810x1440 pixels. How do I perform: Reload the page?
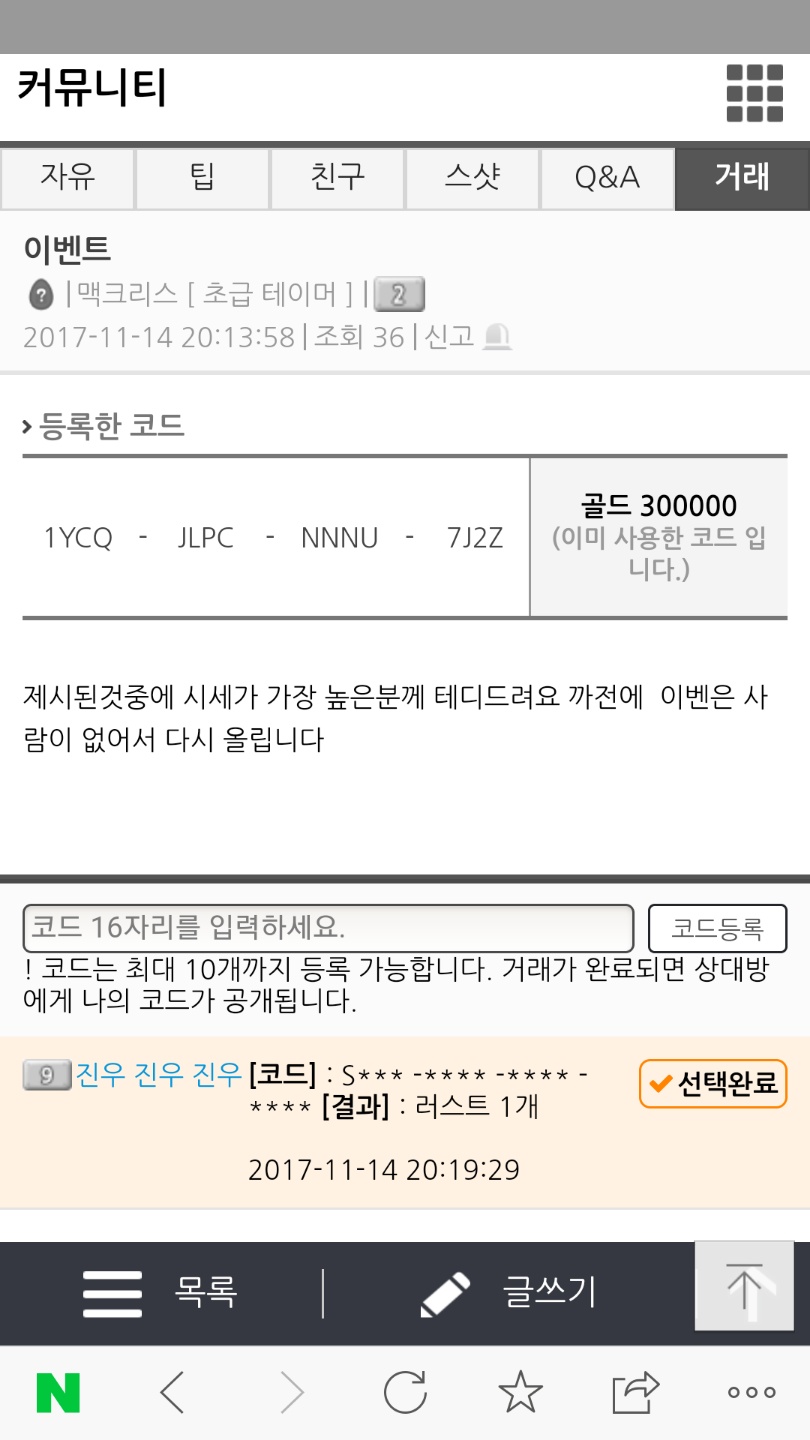point(405,1392)
